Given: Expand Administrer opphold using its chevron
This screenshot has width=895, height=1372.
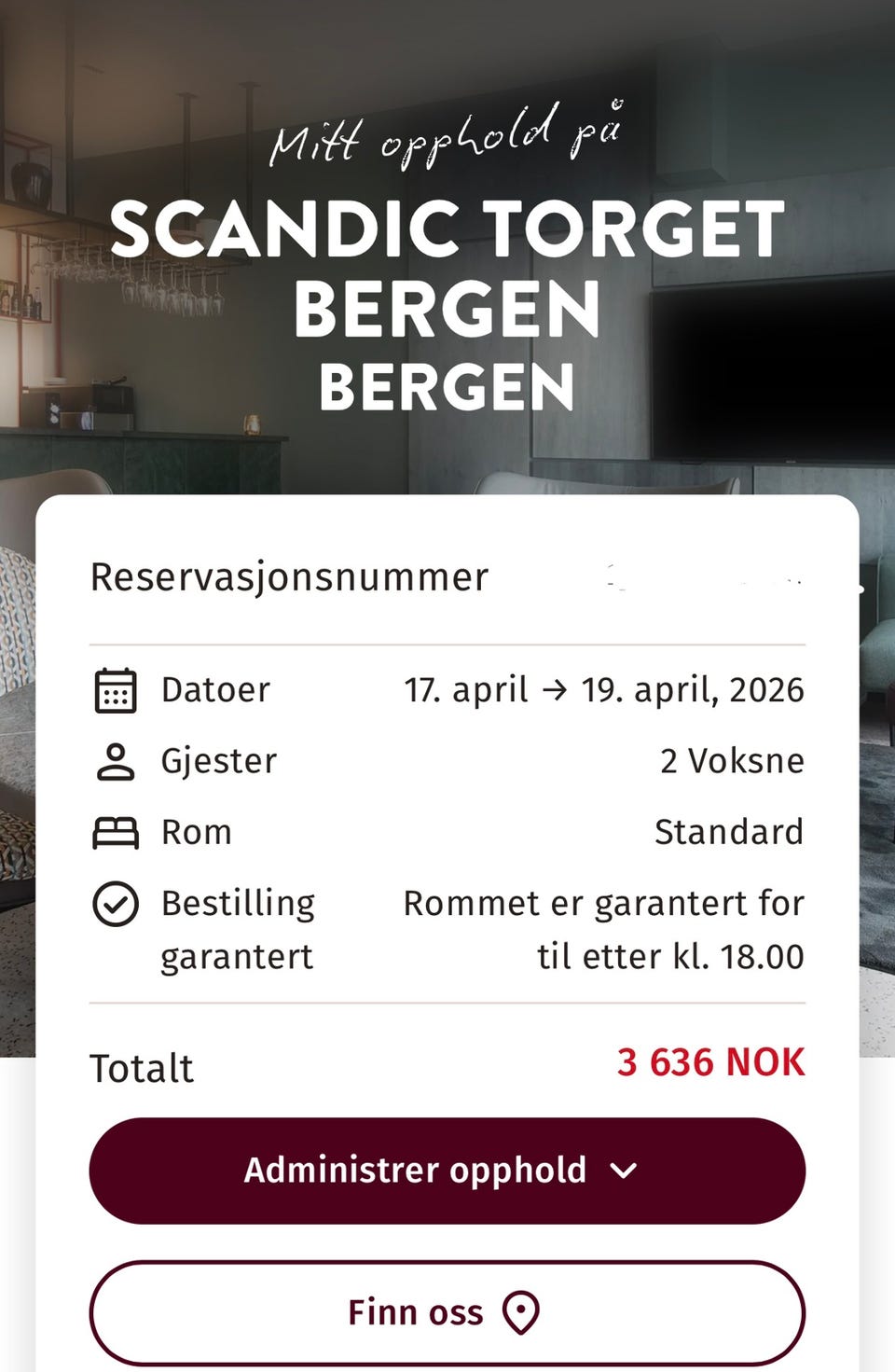Looking at the screenshot, I should coord(625,1170).
